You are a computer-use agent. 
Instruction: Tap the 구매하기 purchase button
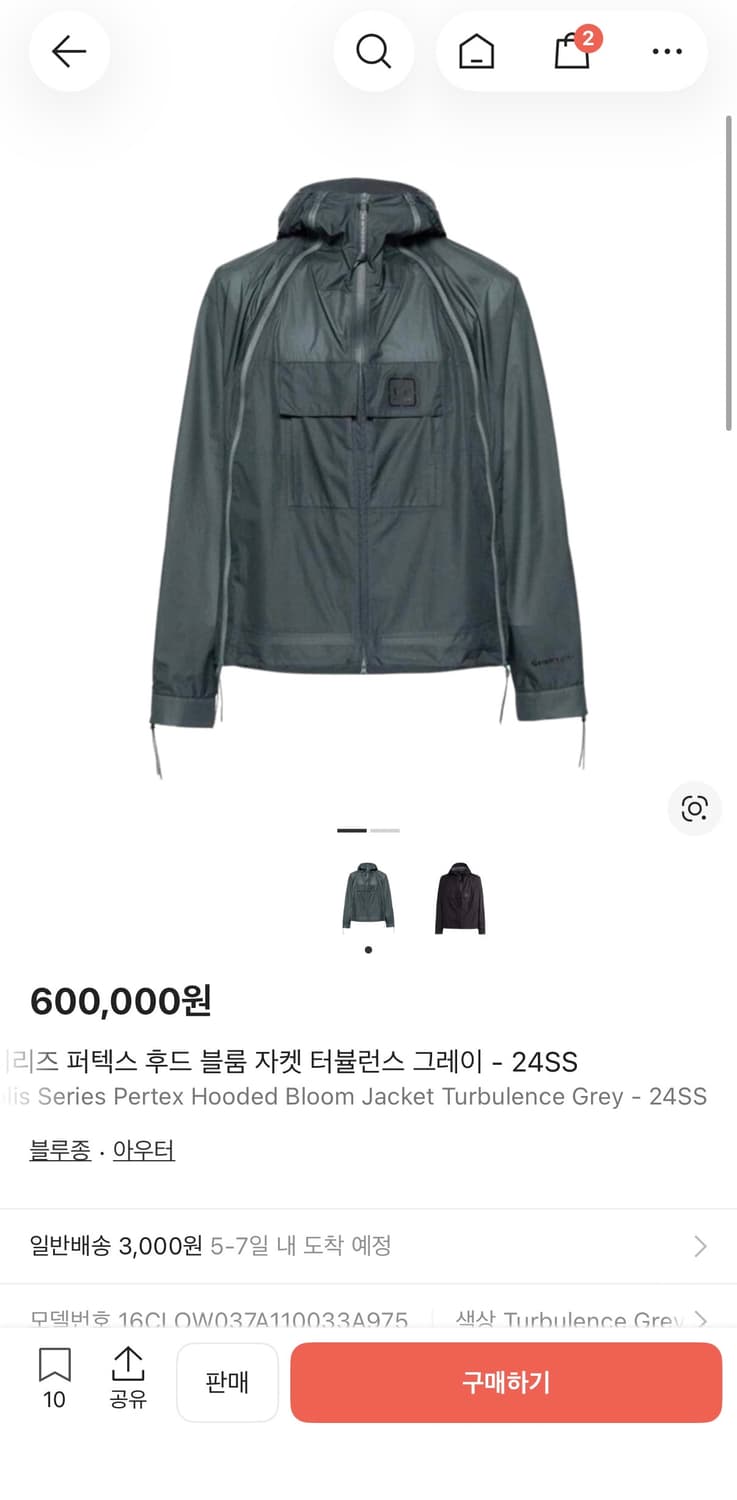point(505,1382)
